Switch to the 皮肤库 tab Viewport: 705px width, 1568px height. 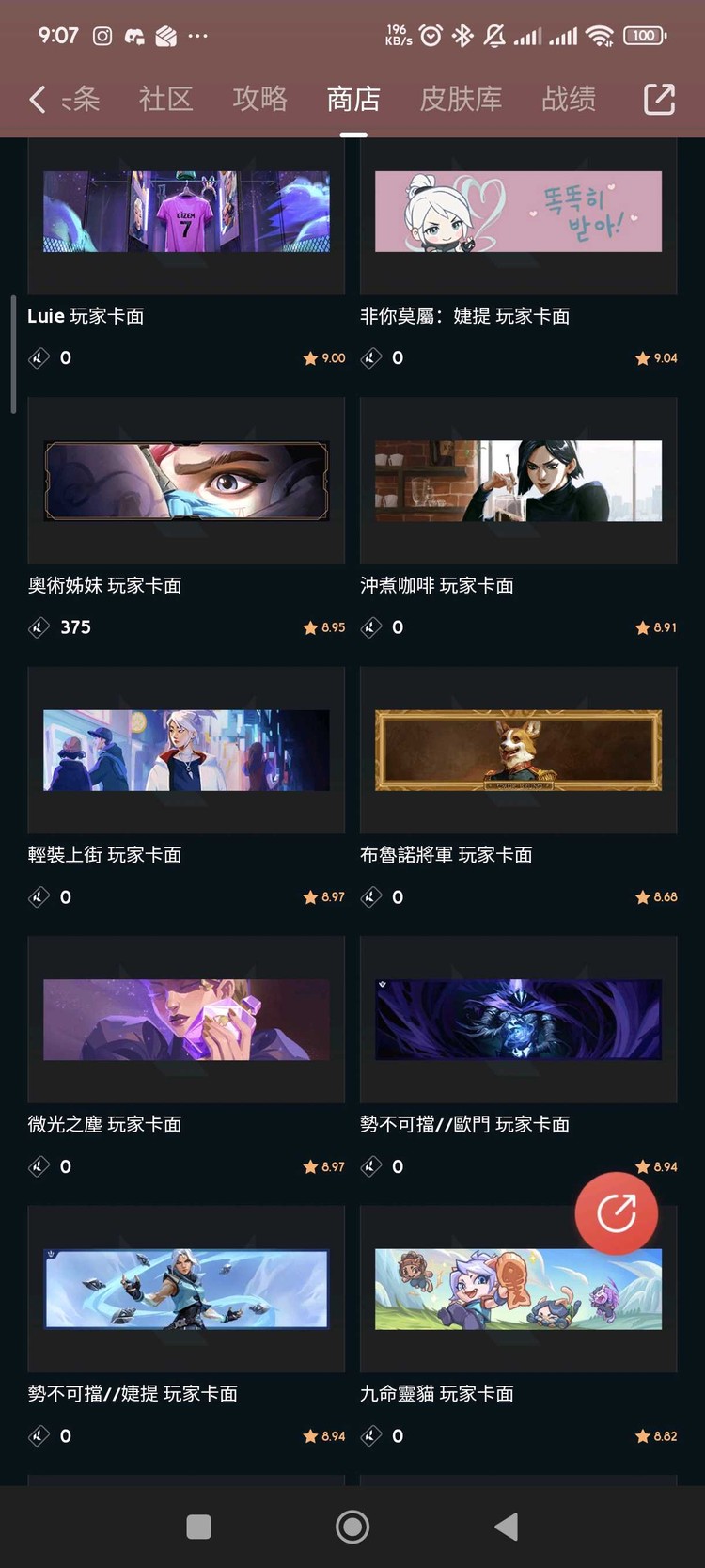coord(460,98)
